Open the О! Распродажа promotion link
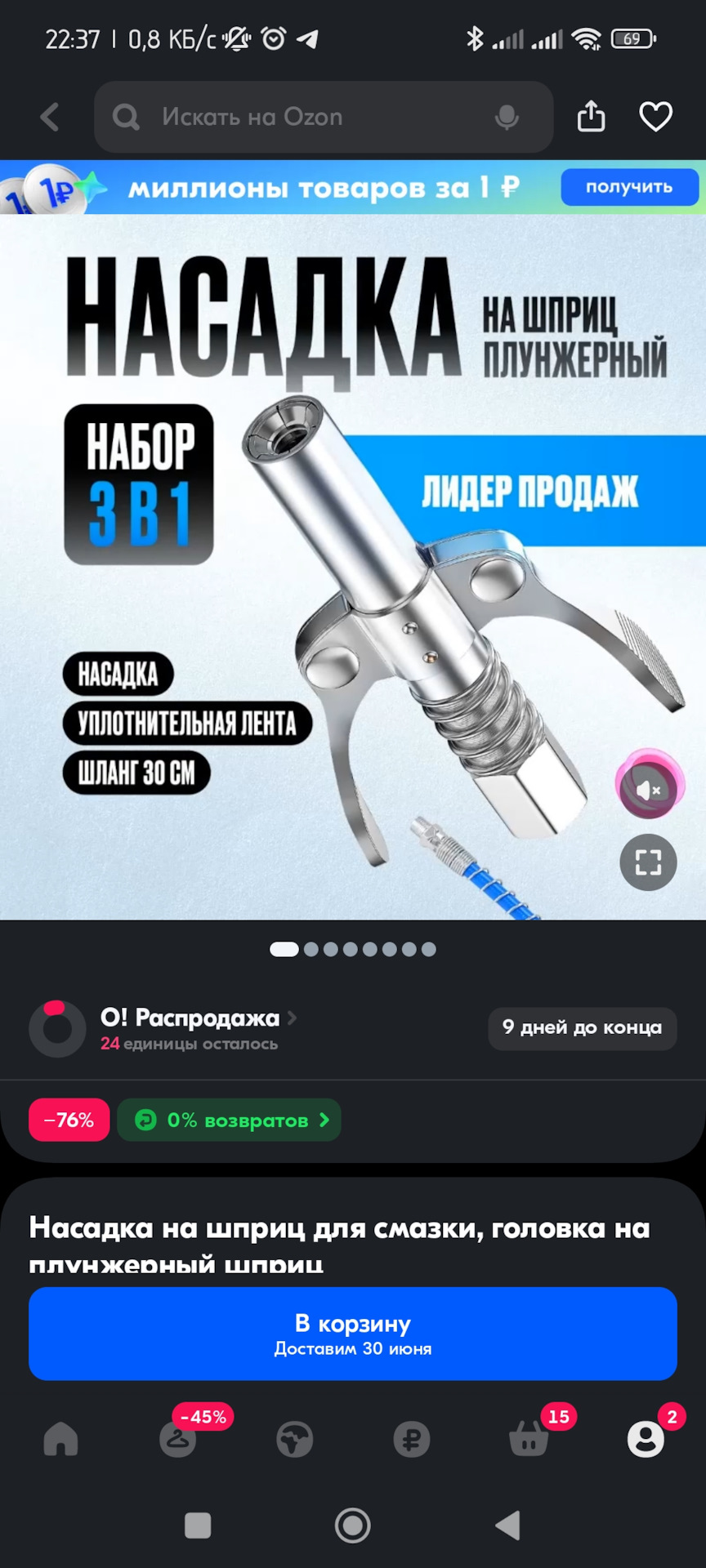The height and width of the screenshot is (1568, 706). pos(196,1018)
